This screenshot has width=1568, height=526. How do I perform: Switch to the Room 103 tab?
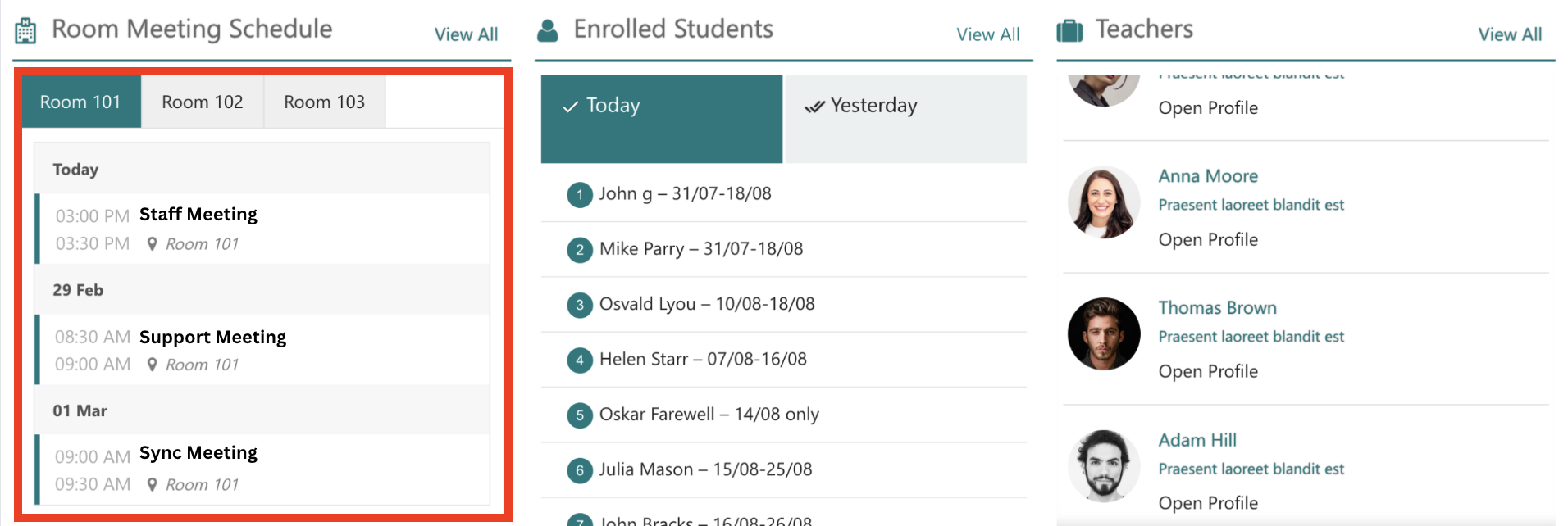(x=324, y=102)
